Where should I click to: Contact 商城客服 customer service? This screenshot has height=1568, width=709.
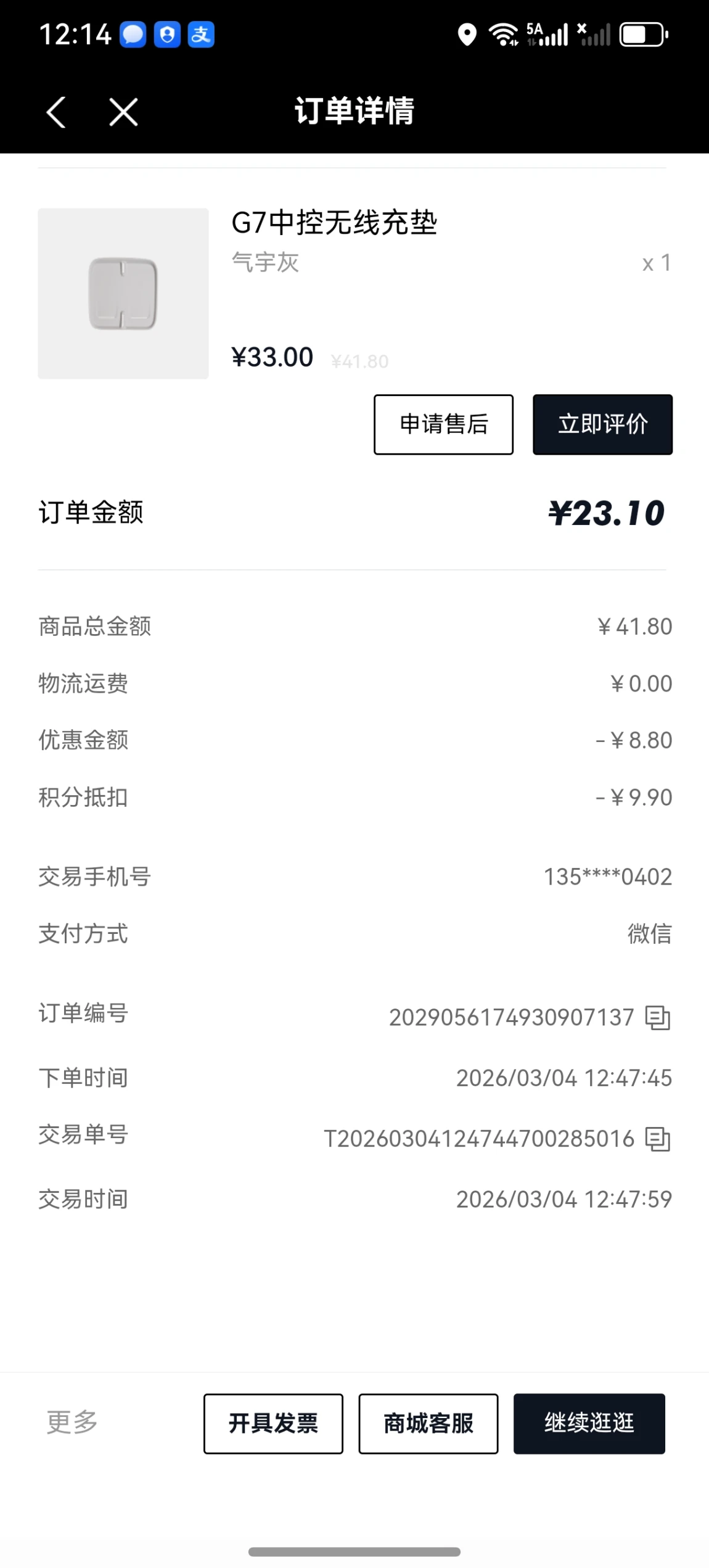(x=428, y=1424)
